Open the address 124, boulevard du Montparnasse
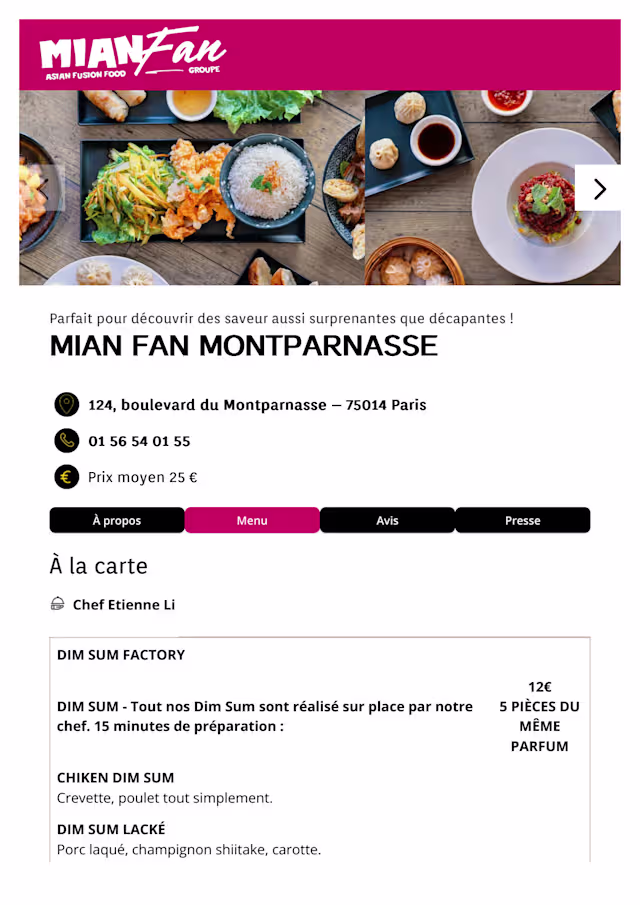 coord(257,405)
